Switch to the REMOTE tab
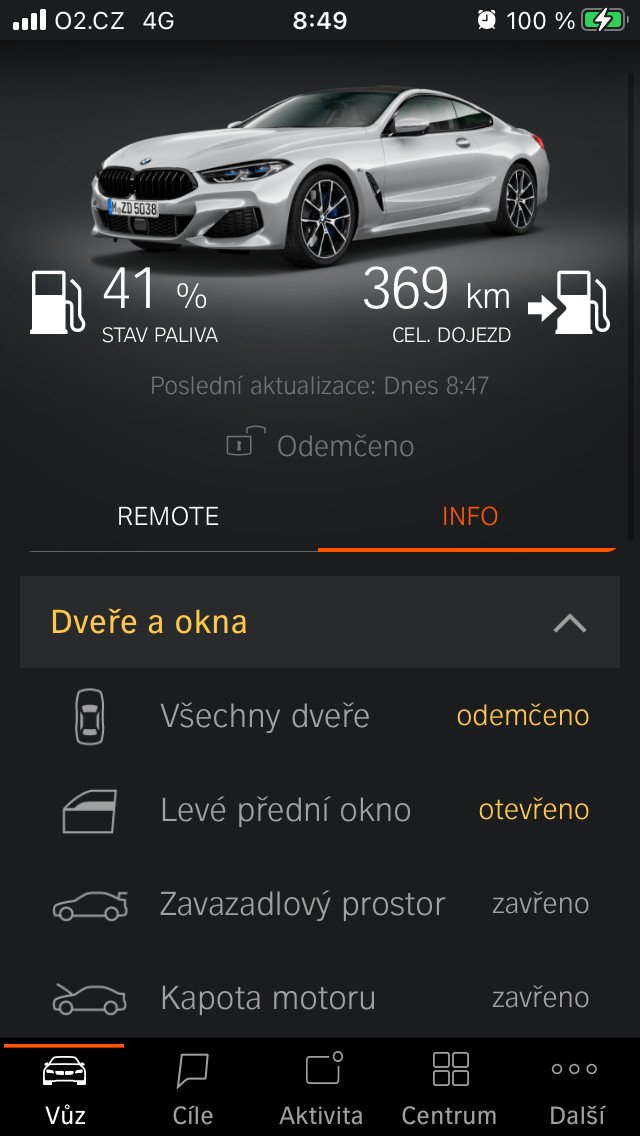This screenshot has width=640, height=1136. tap(168, 517)
